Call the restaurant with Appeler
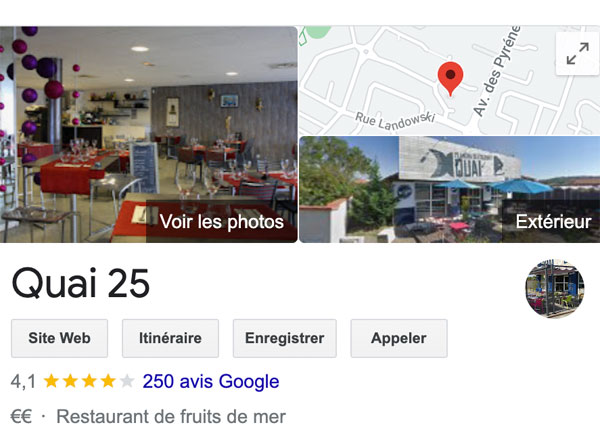The width and height of the screenshot is (600, 444). (x=398, y=338)
